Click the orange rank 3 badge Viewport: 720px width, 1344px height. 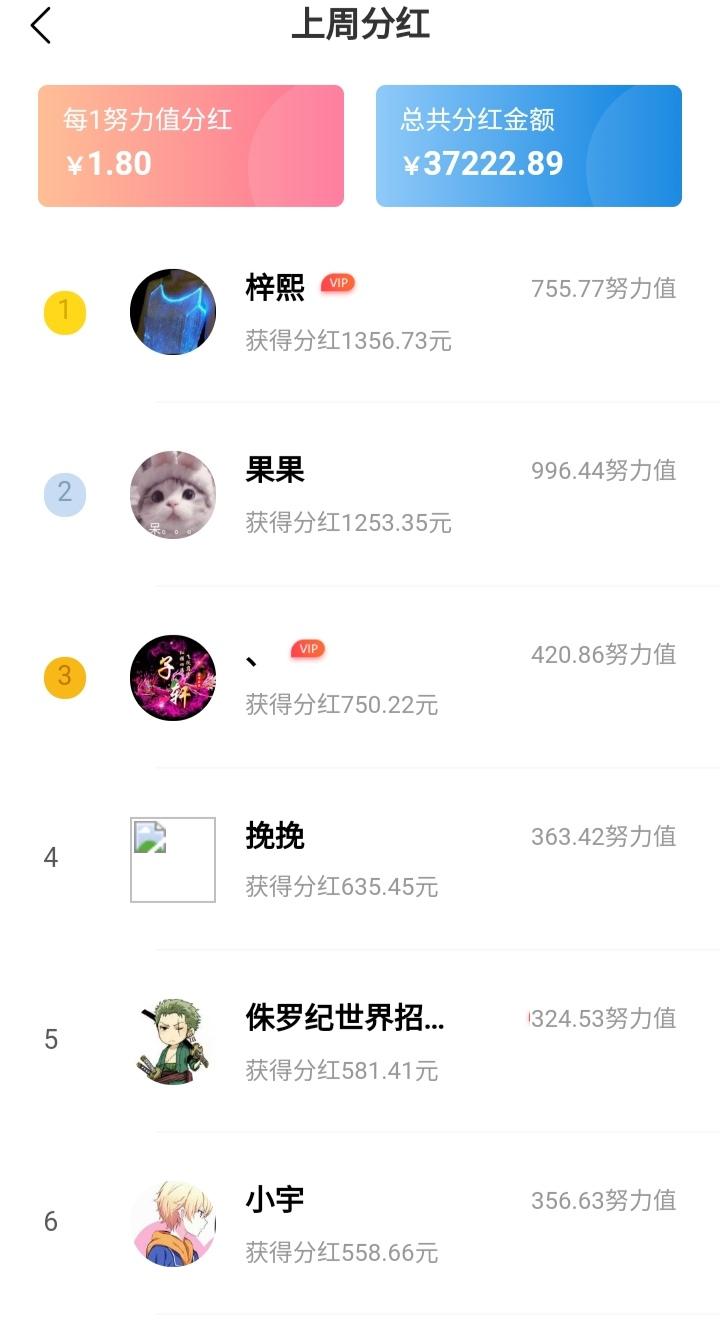click(64, 677)
